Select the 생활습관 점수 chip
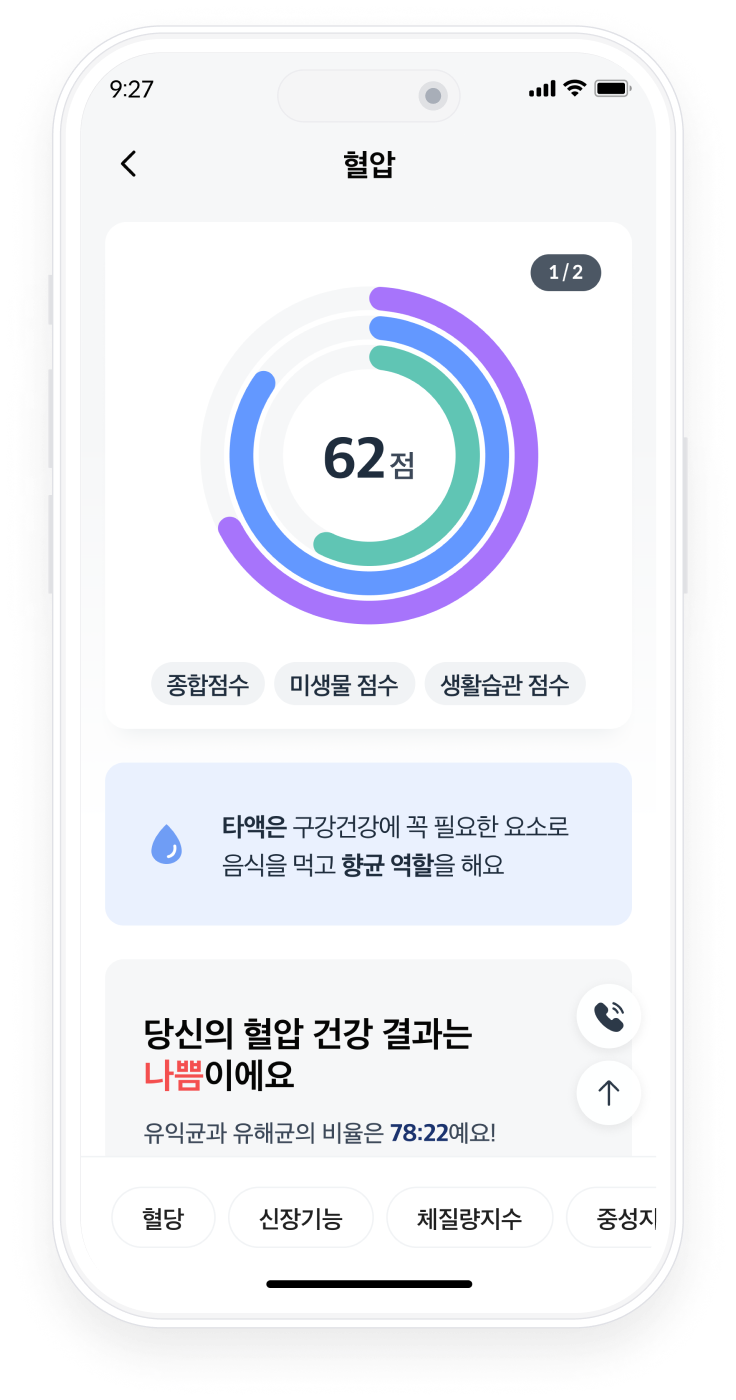736x1400 pixels. pos(505,685)
